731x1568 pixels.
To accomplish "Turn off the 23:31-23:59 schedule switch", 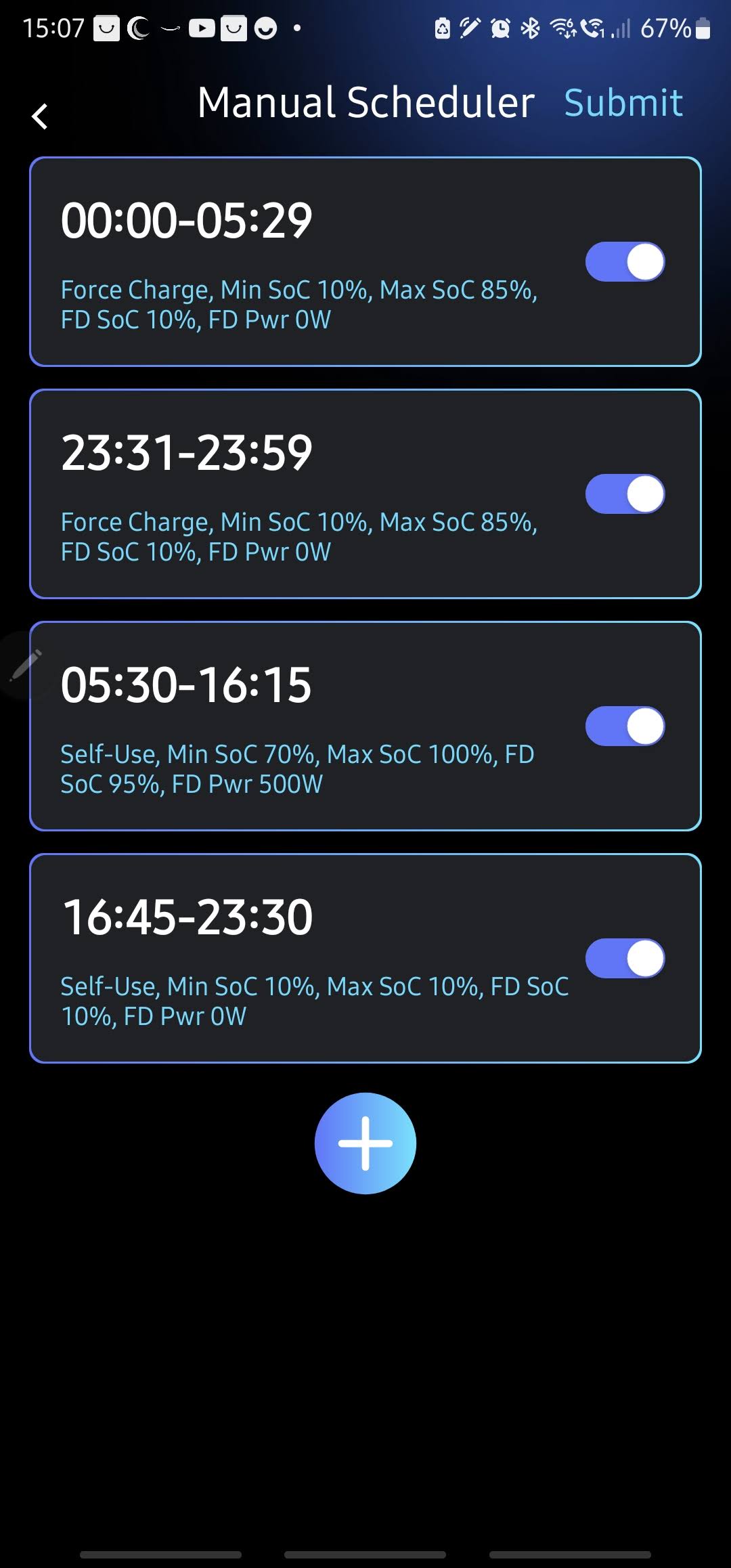I will point(625,494).
